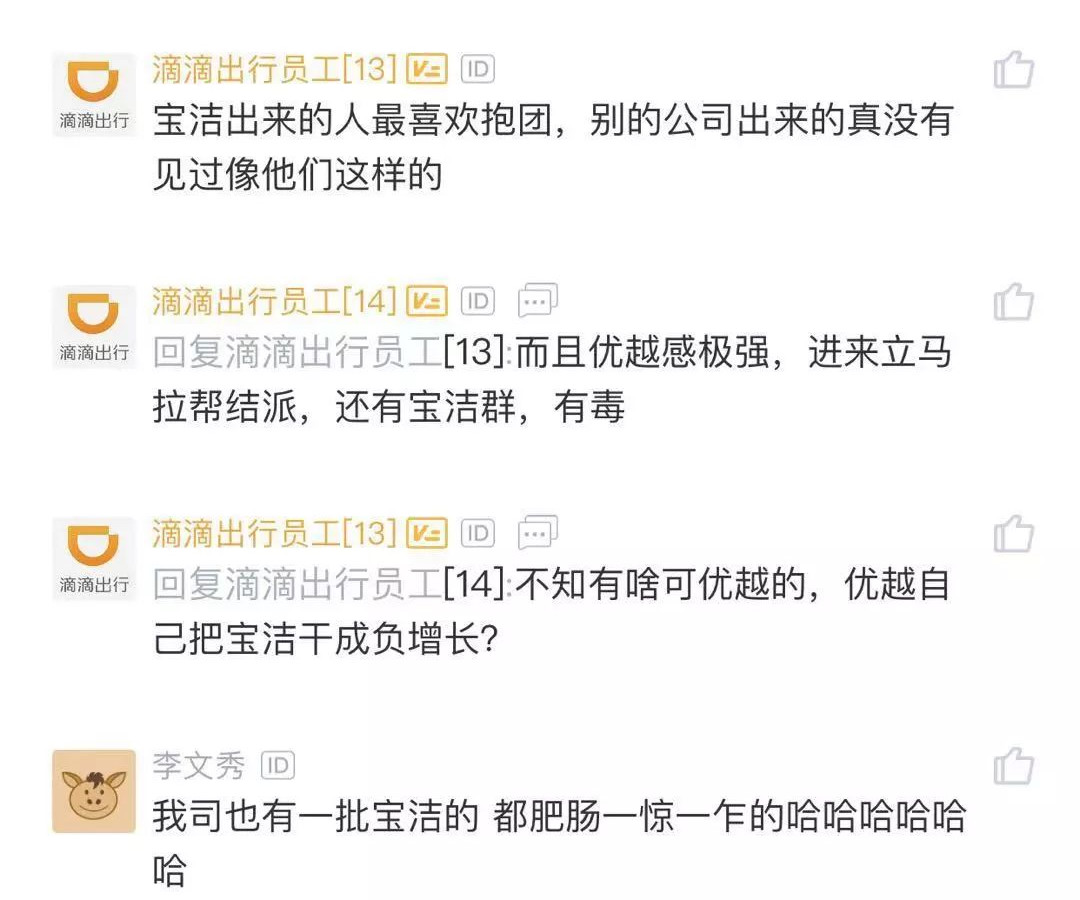Like the comment about 宝洁出来的人最喜欢抱团
The image size is (1080, 900).
point(1012,70)
